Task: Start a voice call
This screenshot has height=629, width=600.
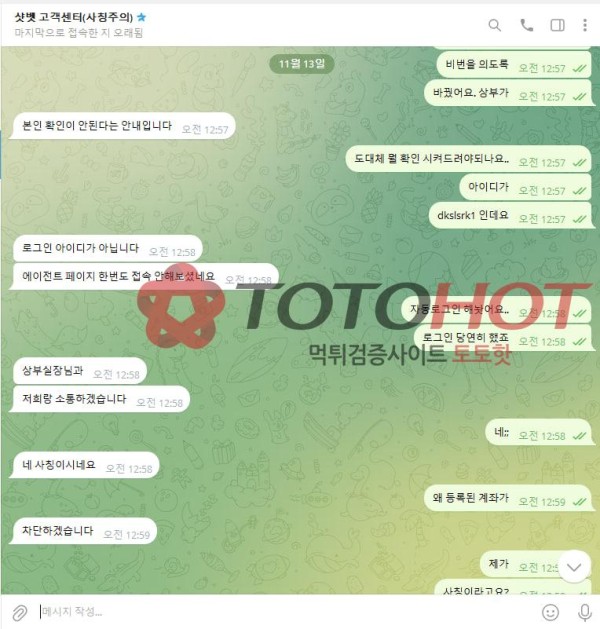Action: (x=526, y=25)
